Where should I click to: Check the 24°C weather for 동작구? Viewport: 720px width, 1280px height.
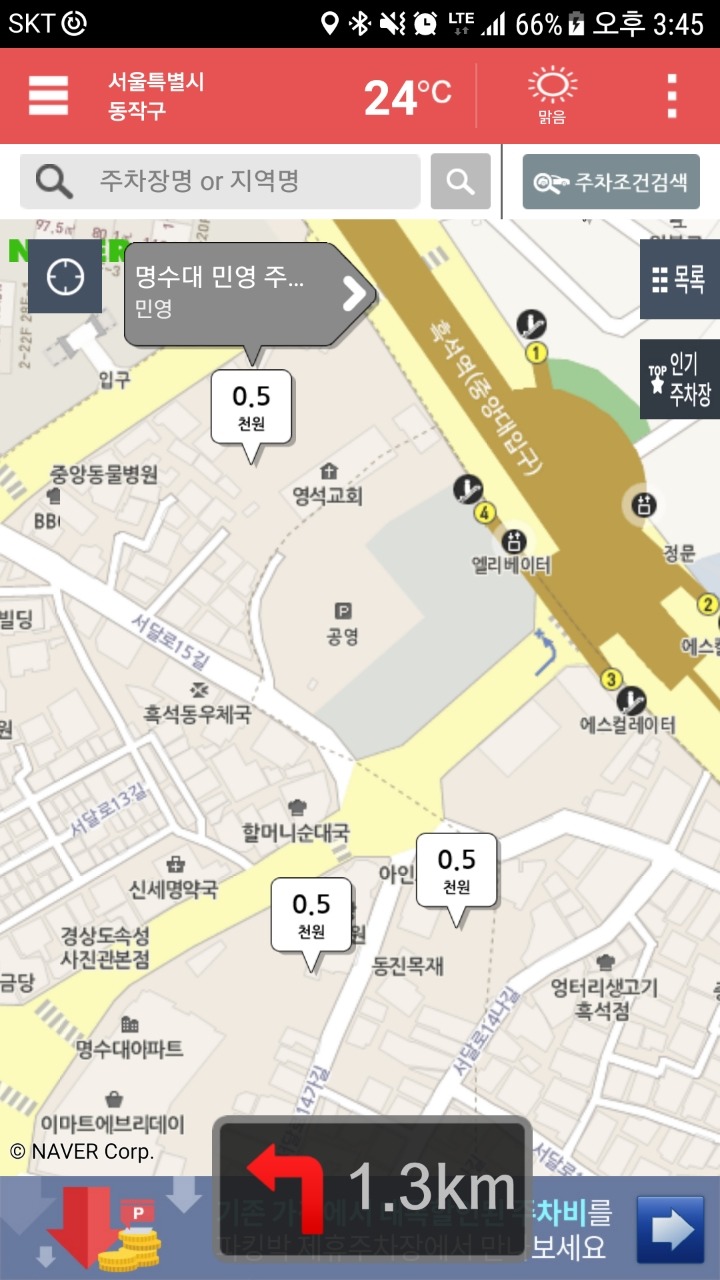[x=407, y=96]
